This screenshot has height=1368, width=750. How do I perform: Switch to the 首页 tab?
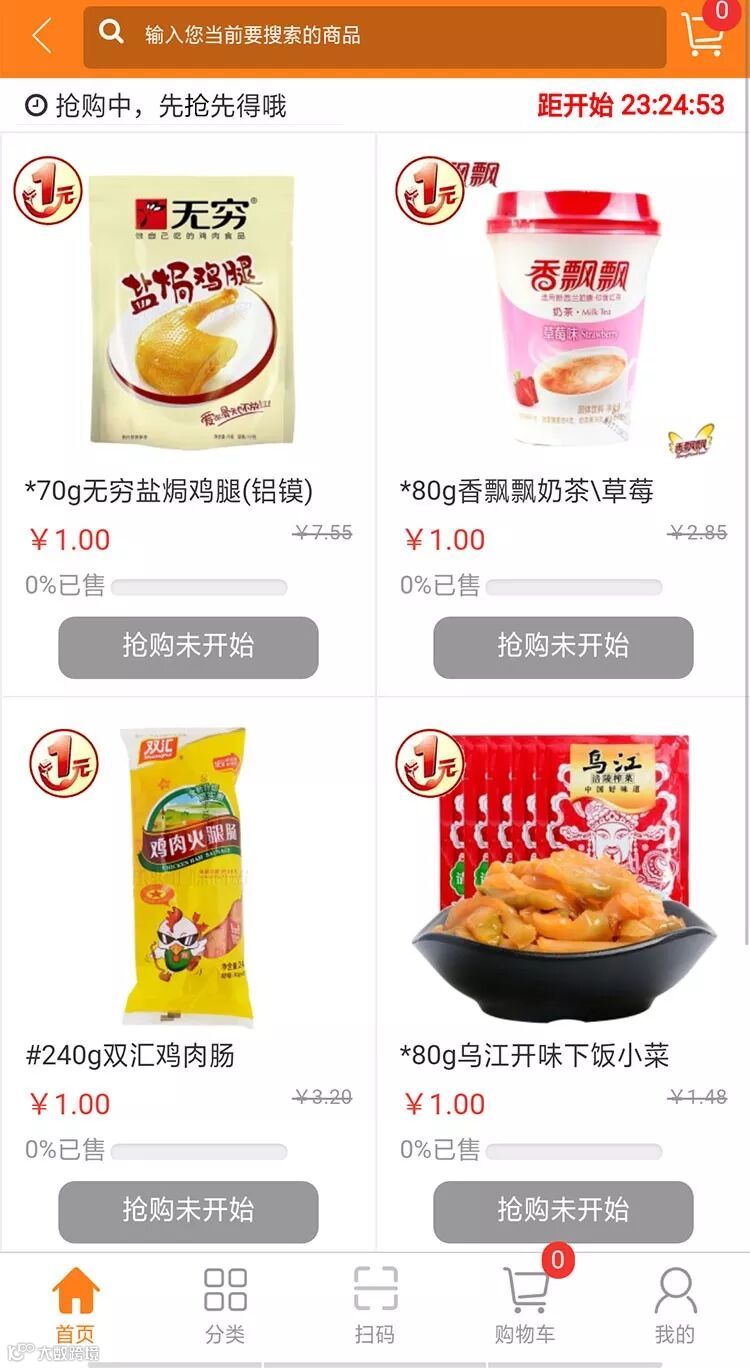[x=75, y=1305]
